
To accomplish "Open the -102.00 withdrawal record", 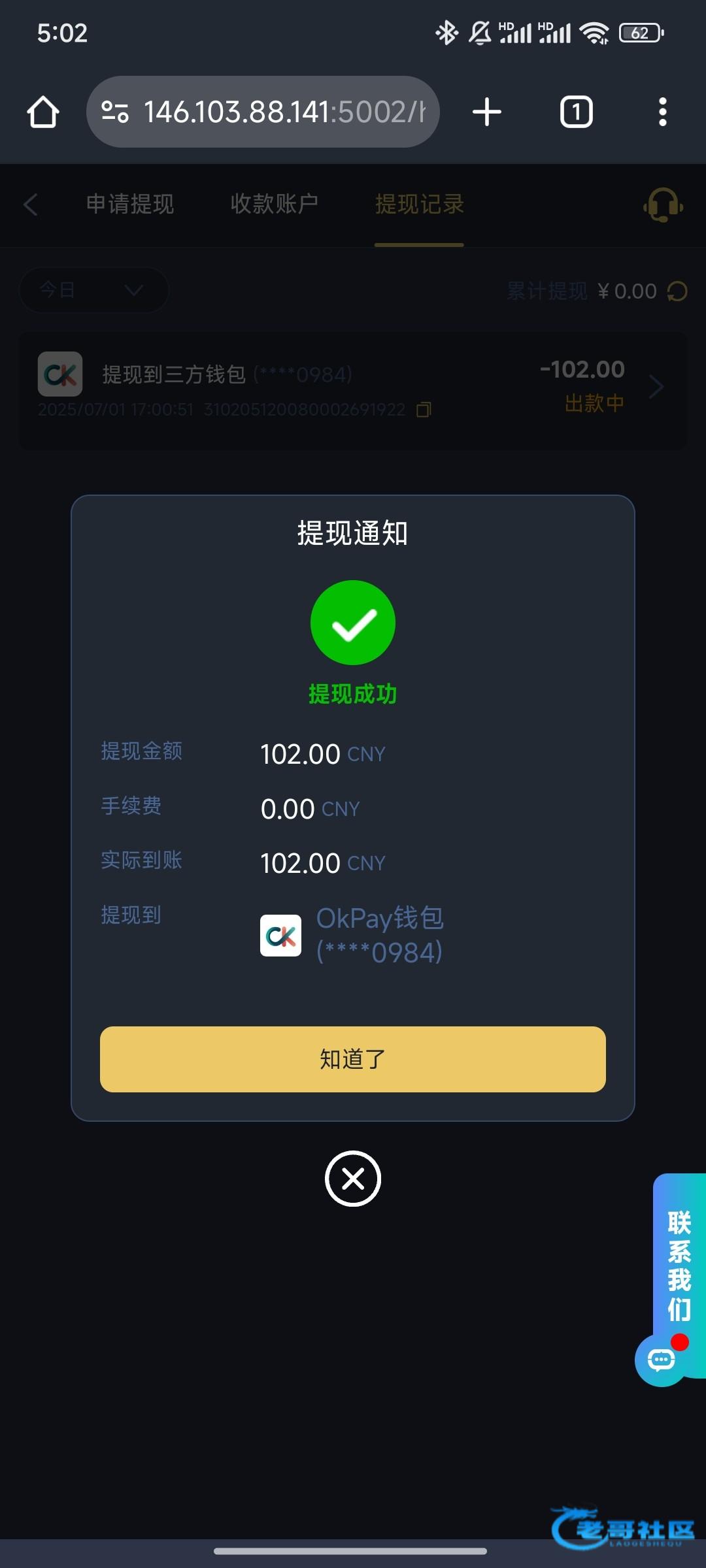I will (x=353, y=391).
